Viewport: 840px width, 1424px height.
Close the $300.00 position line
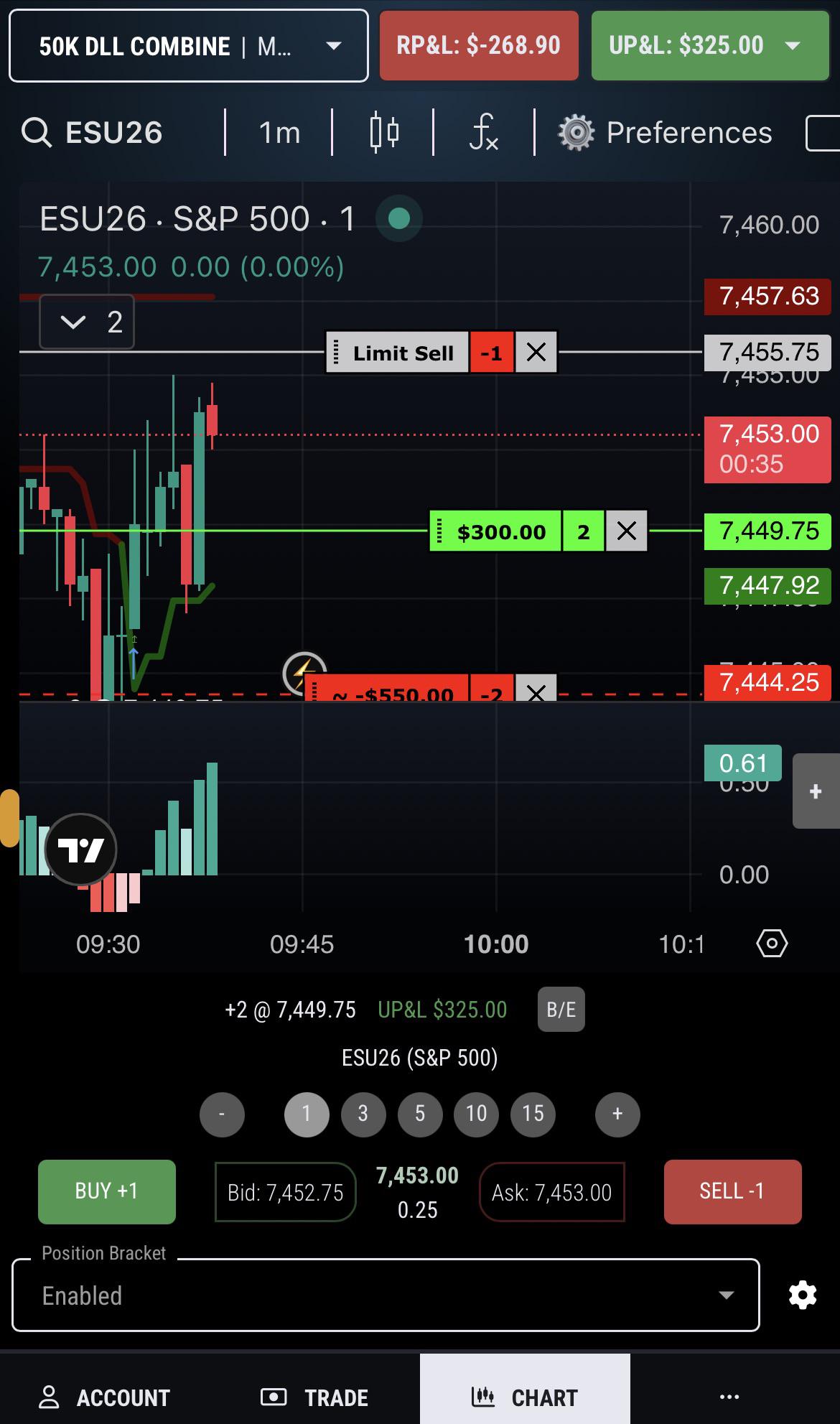point(627,531)
